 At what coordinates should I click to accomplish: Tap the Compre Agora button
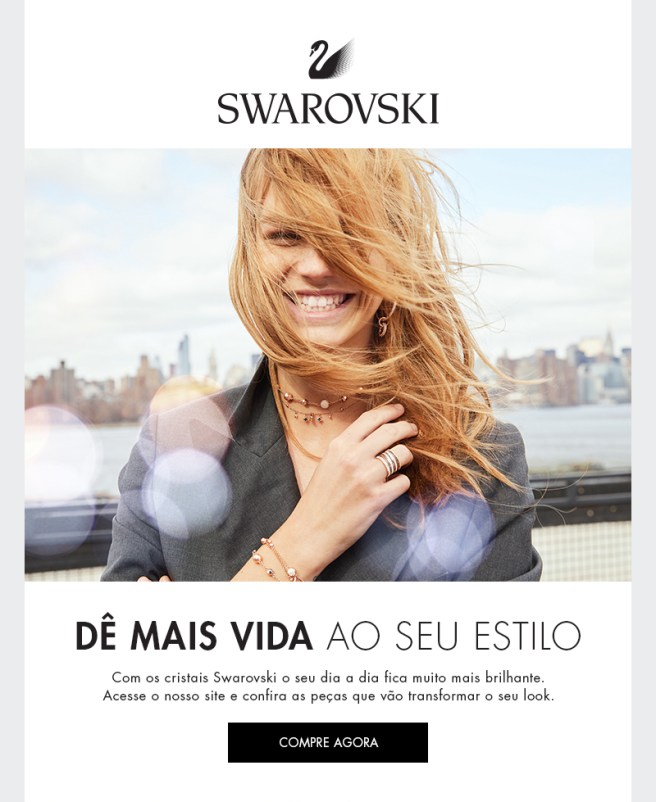[x=328, y=743]
